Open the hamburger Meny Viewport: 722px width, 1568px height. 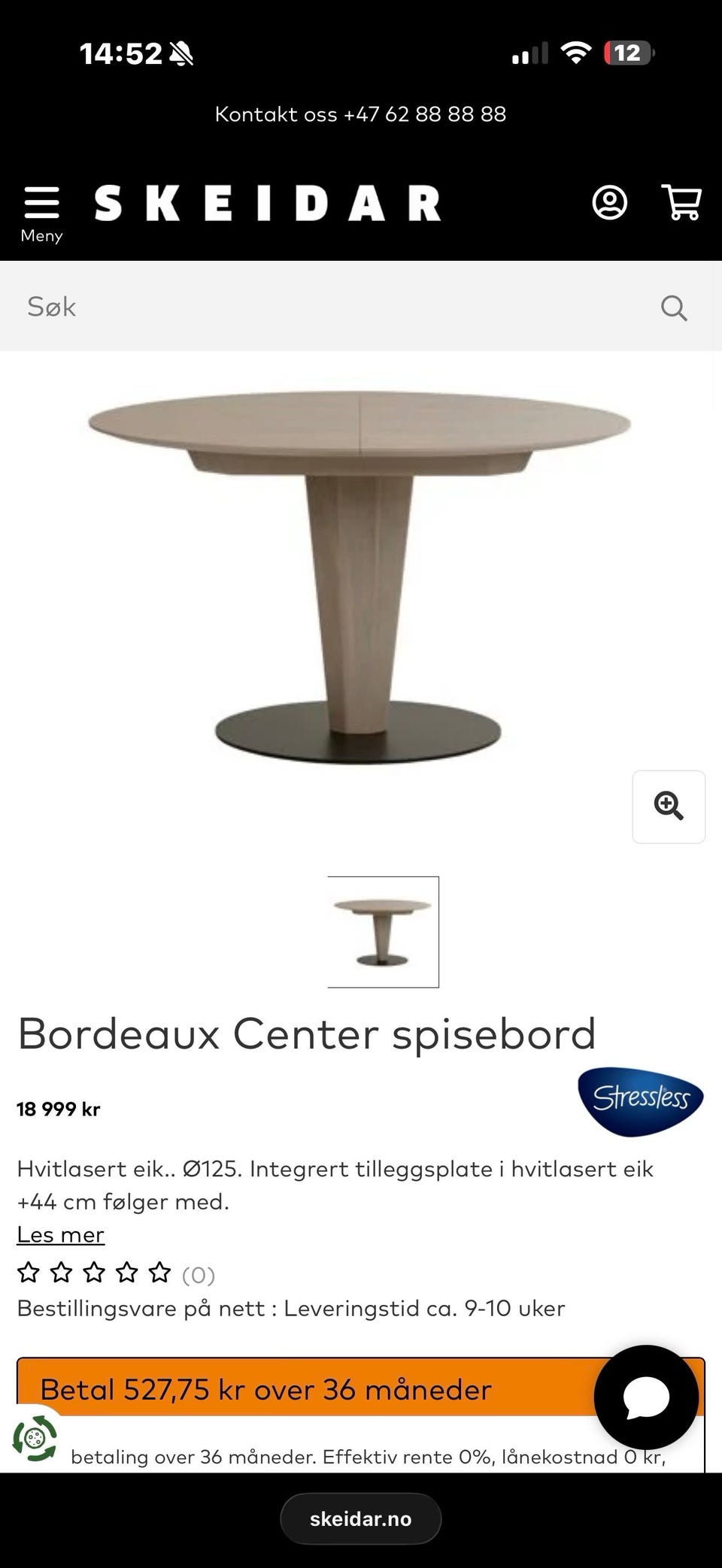41,203
